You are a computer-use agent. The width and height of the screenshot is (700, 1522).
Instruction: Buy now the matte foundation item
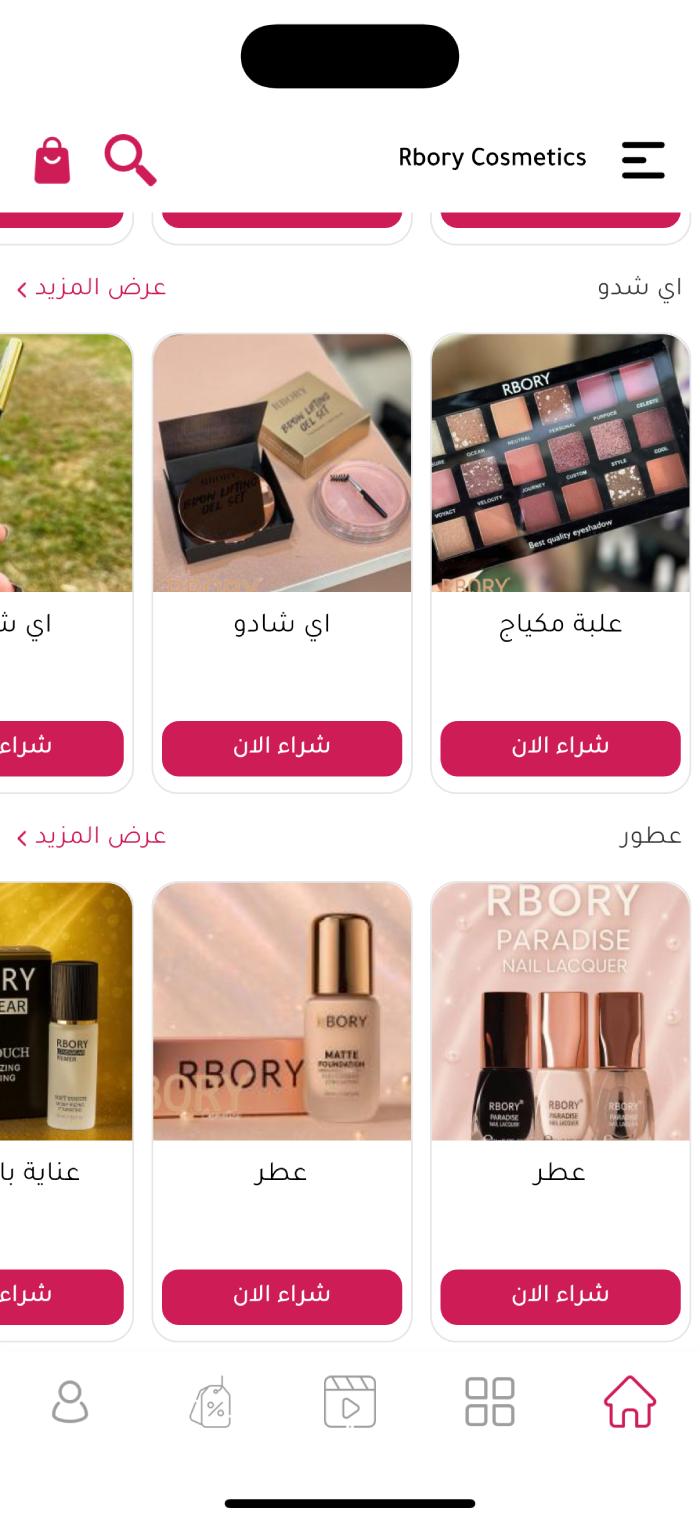point(282,1296)
